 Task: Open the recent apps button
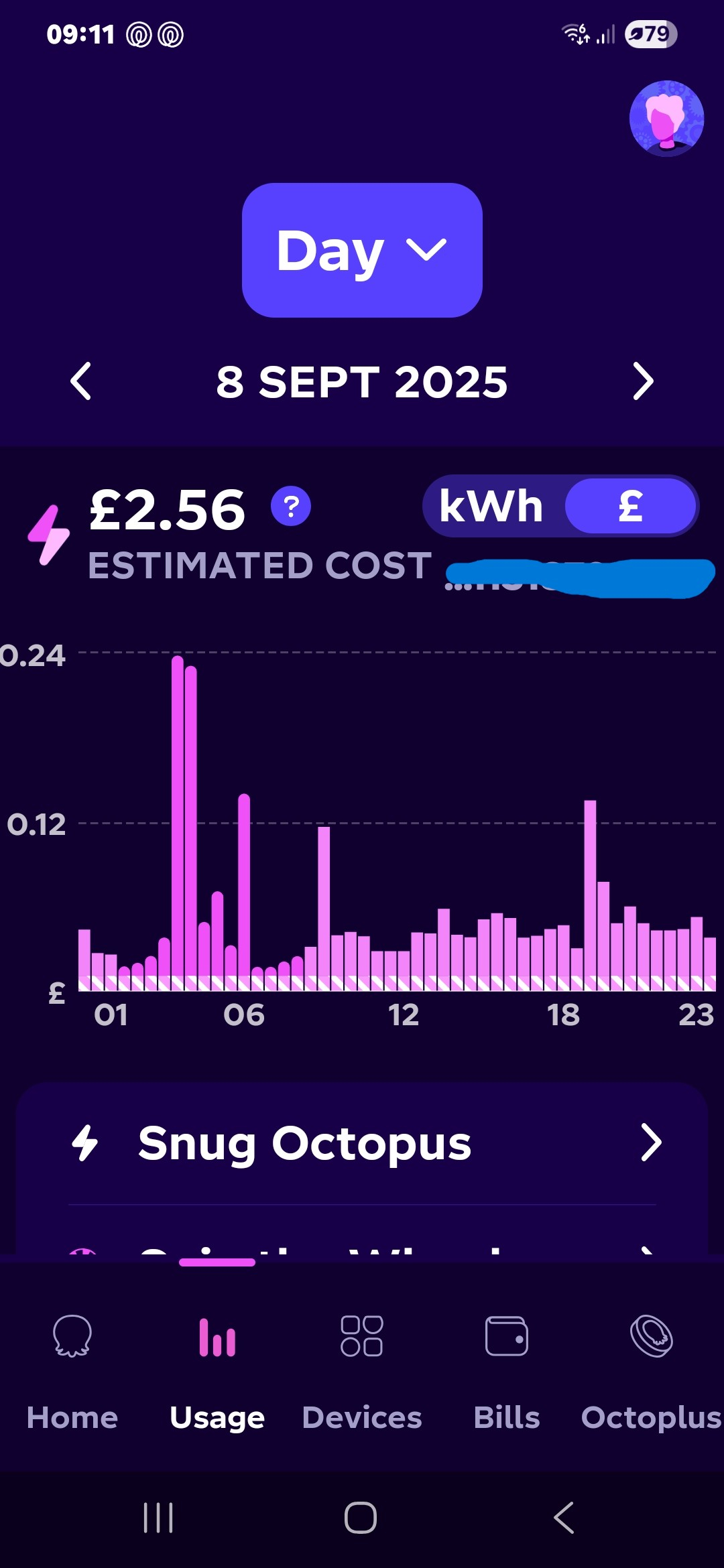(158, 1518)
